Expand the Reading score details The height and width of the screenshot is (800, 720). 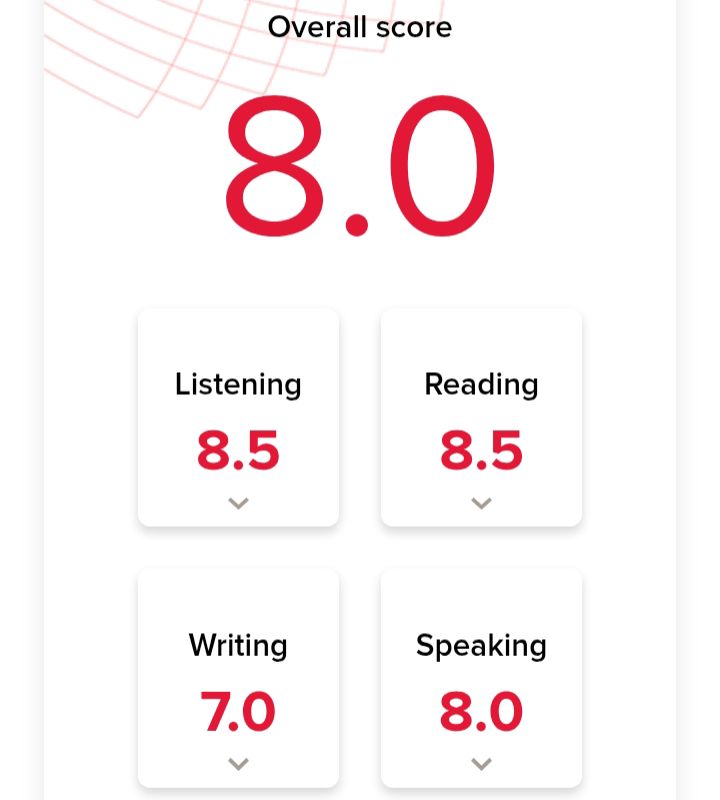(x=481, y=503)
